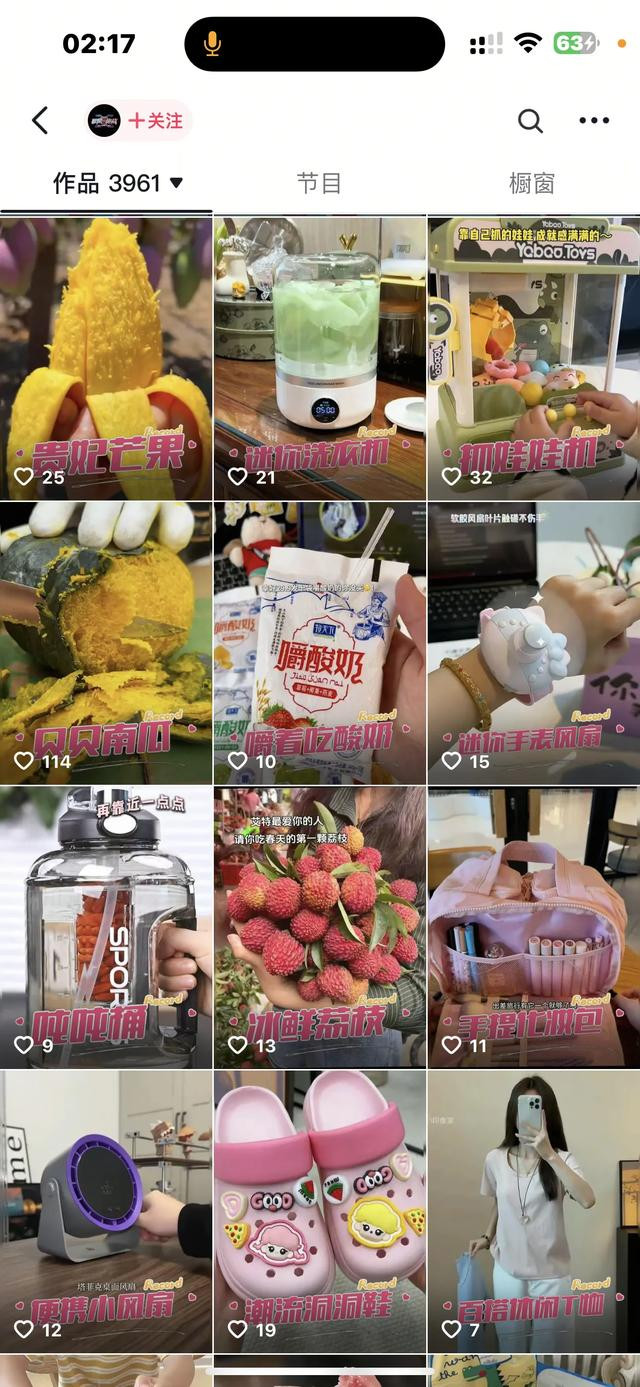Switch to the 橱窗 tab

532,183
